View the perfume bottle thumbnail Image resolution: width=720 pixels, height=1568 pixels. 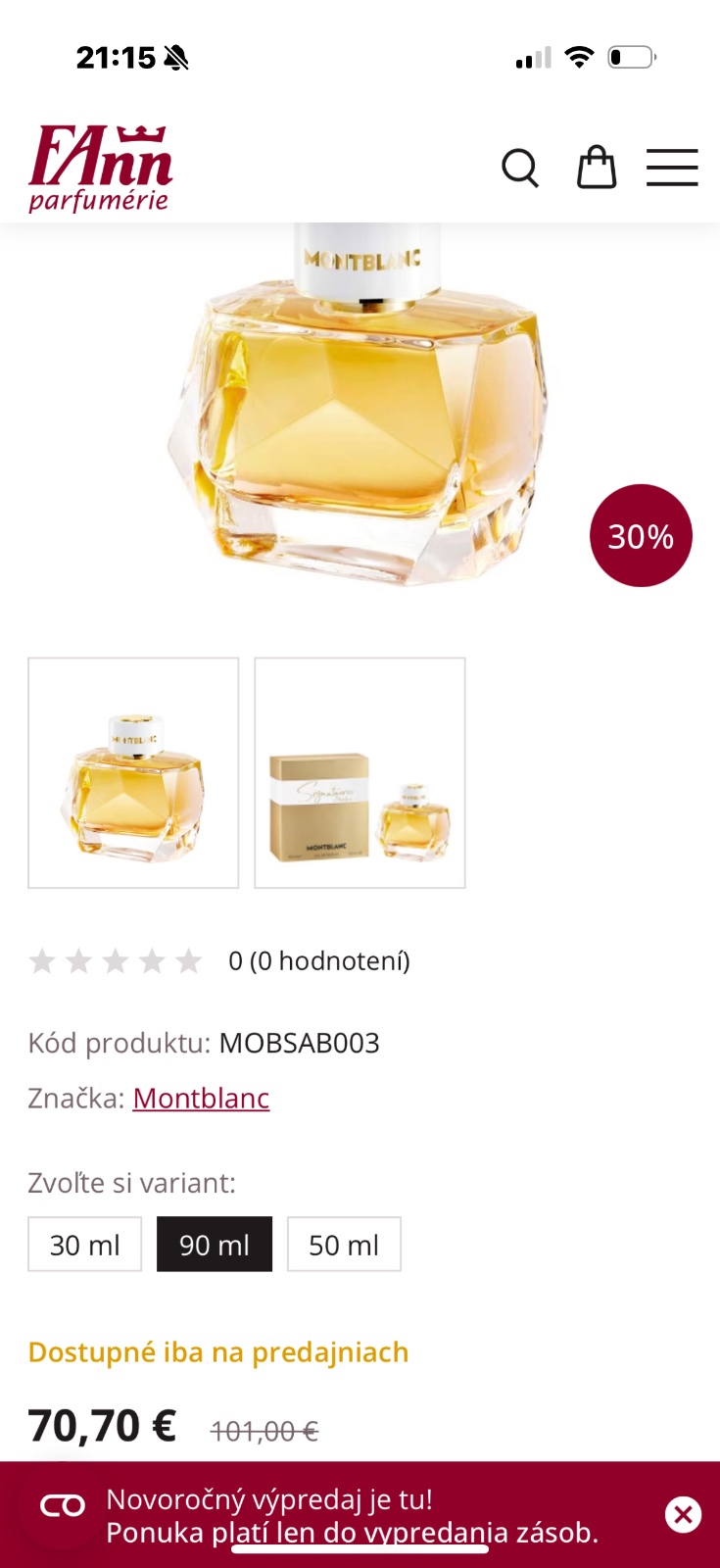pos(133,773)
